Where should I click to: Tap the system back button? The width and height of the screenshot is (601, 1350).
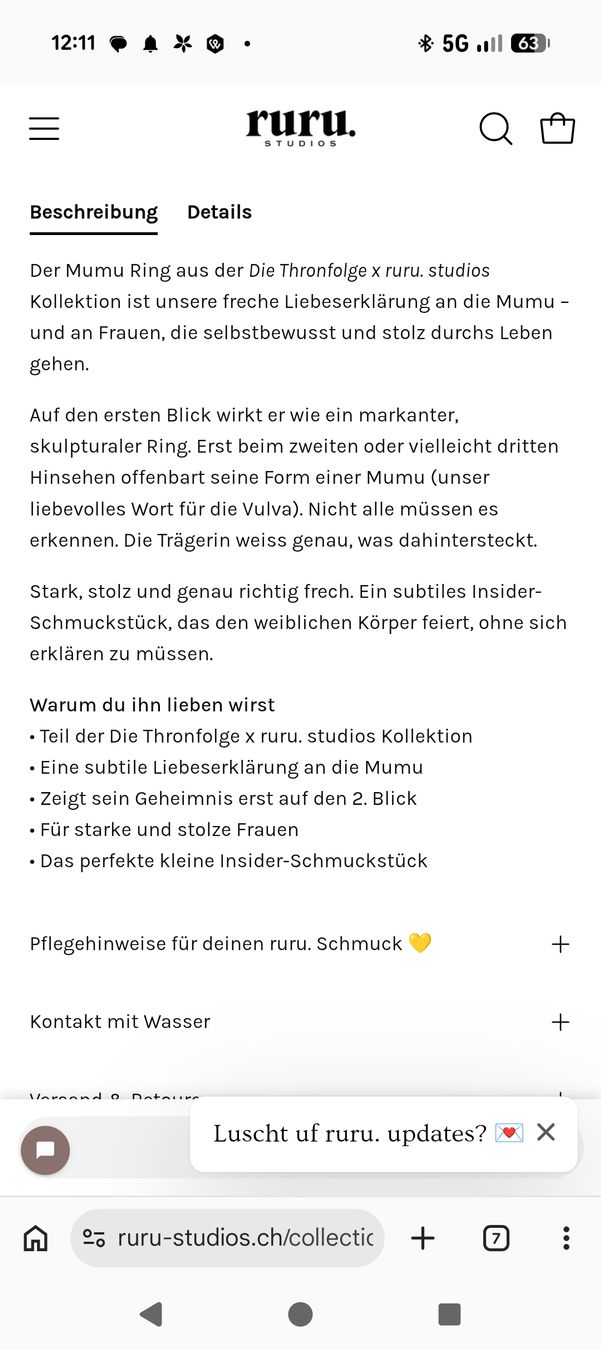151,1314
